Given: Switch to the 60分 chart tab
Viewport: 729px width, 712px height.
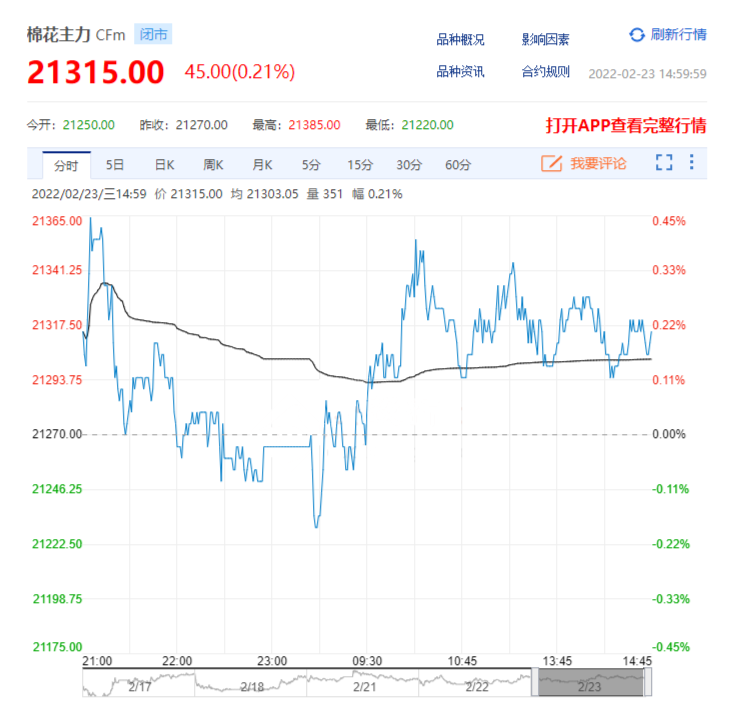Looking at the screenshot, I should [457, 164].
